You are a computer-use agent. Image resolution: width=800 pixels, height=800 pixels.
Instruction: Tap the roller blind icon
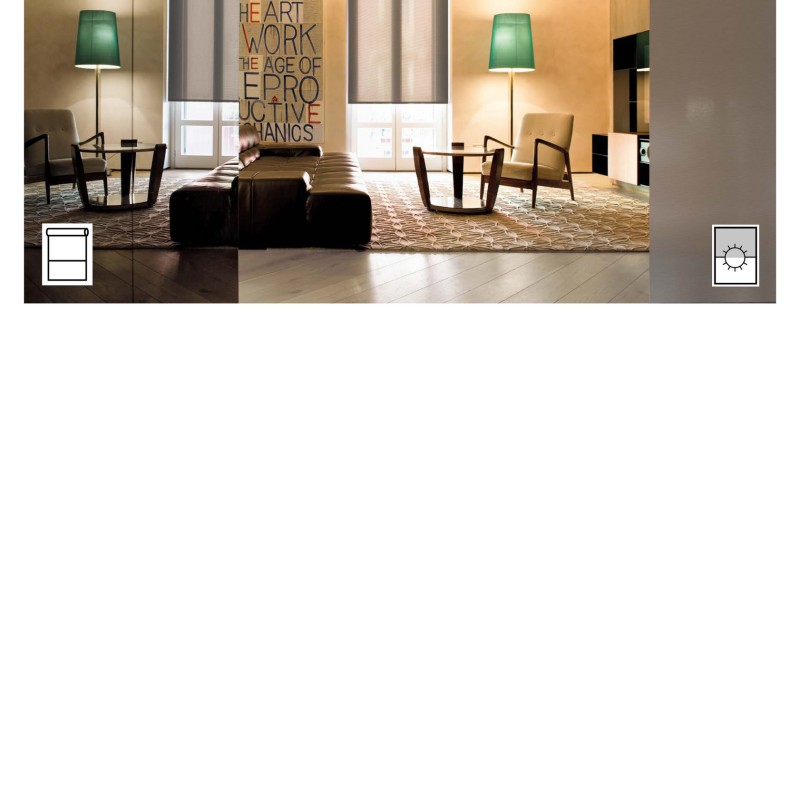pyautogui.click(x=67, y=255)
